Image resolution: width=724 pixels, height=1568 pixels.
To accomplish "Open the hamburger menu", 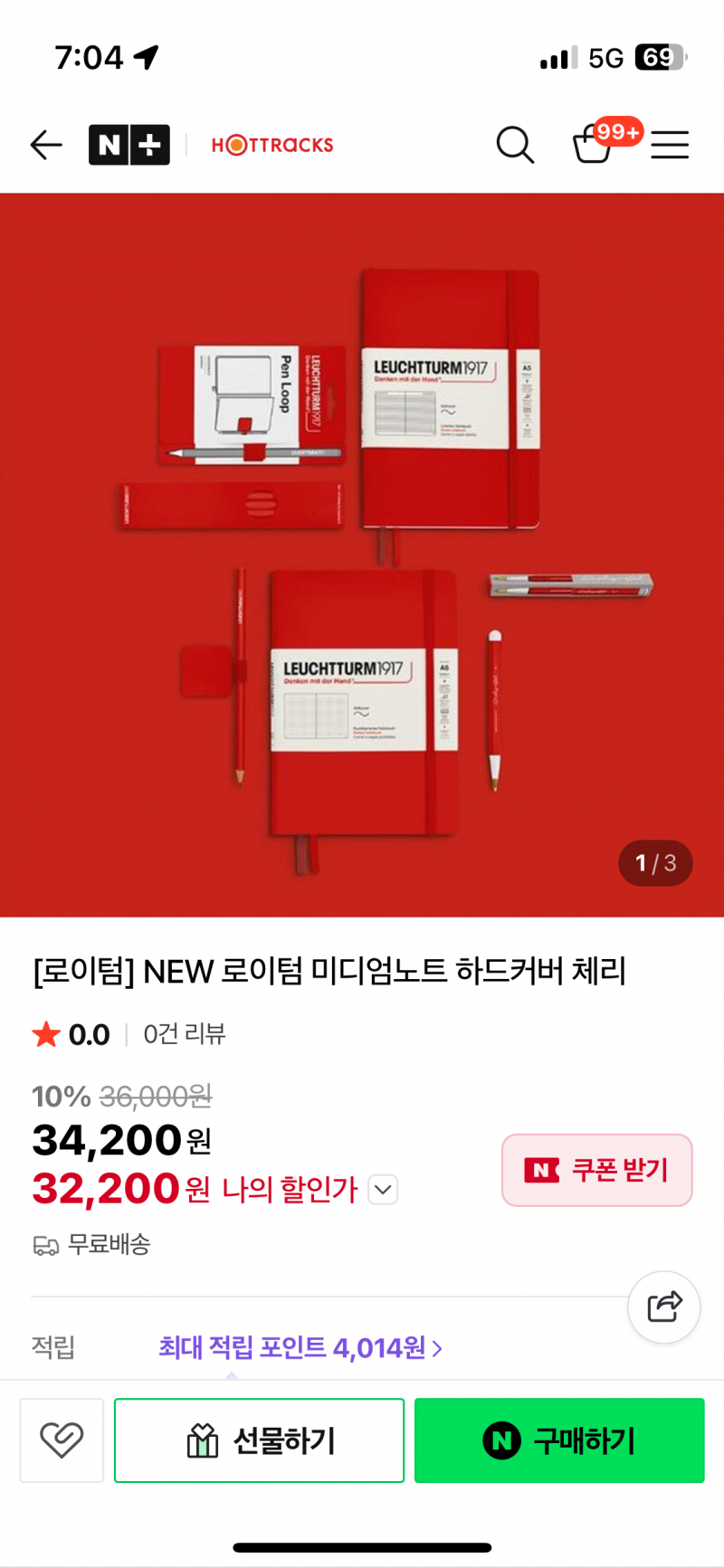I will coord(670,145).
